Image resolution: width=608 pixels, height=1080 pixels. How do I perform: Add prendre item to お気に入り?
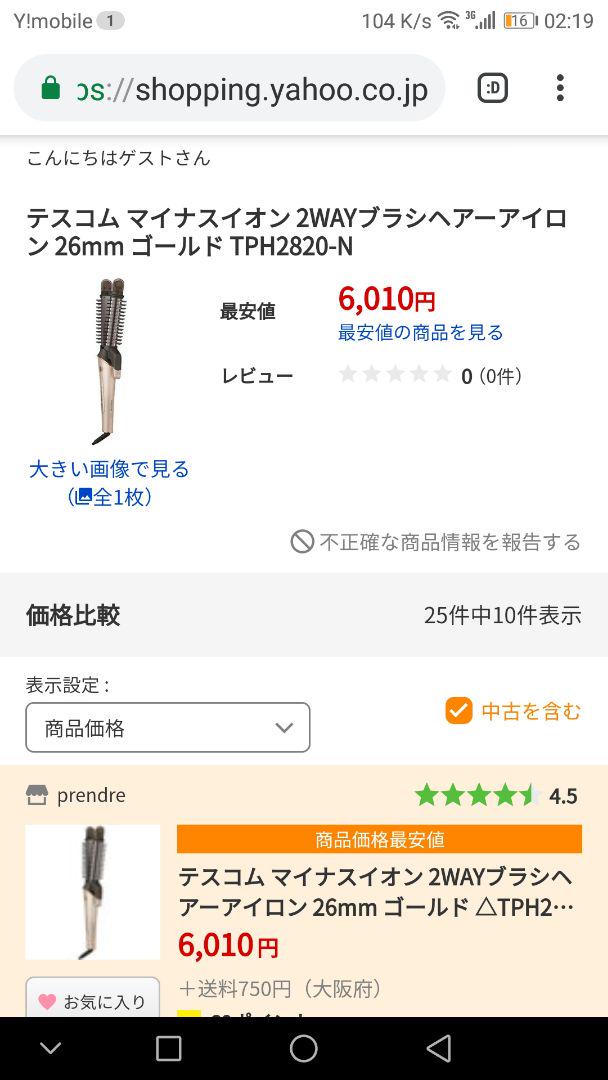(x=93, y=1000)
